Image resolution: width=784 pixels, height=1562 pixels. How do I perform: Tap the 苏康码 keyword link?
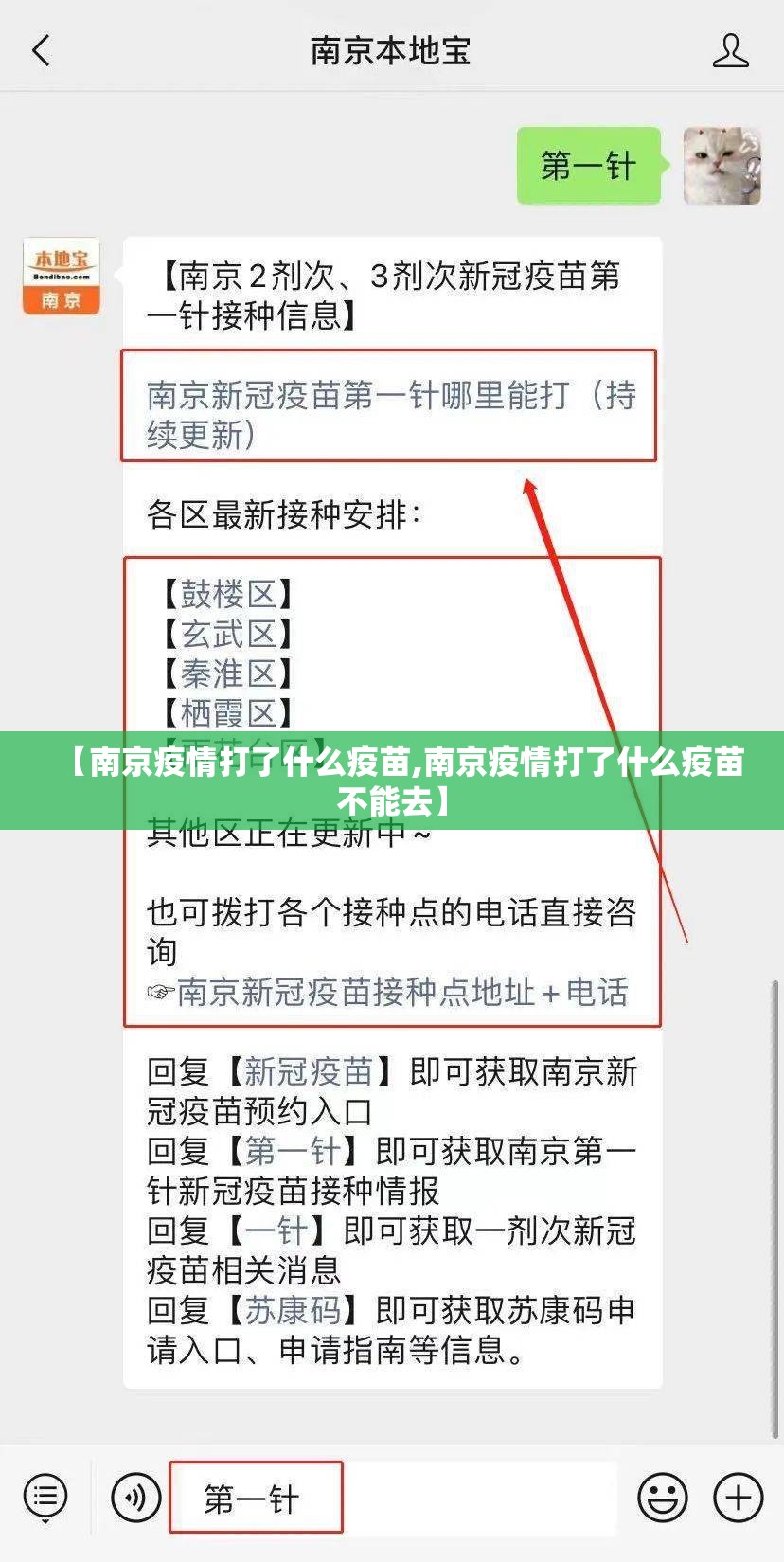click(x=292, y=1310)
